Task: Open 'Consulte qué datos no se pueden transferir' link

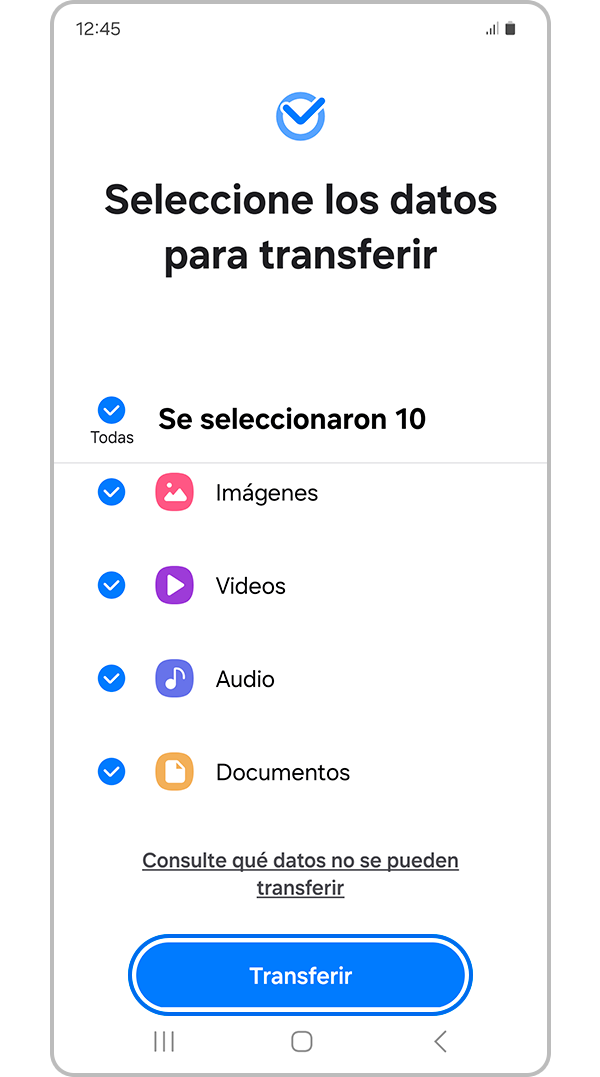Action: point(300,874)
